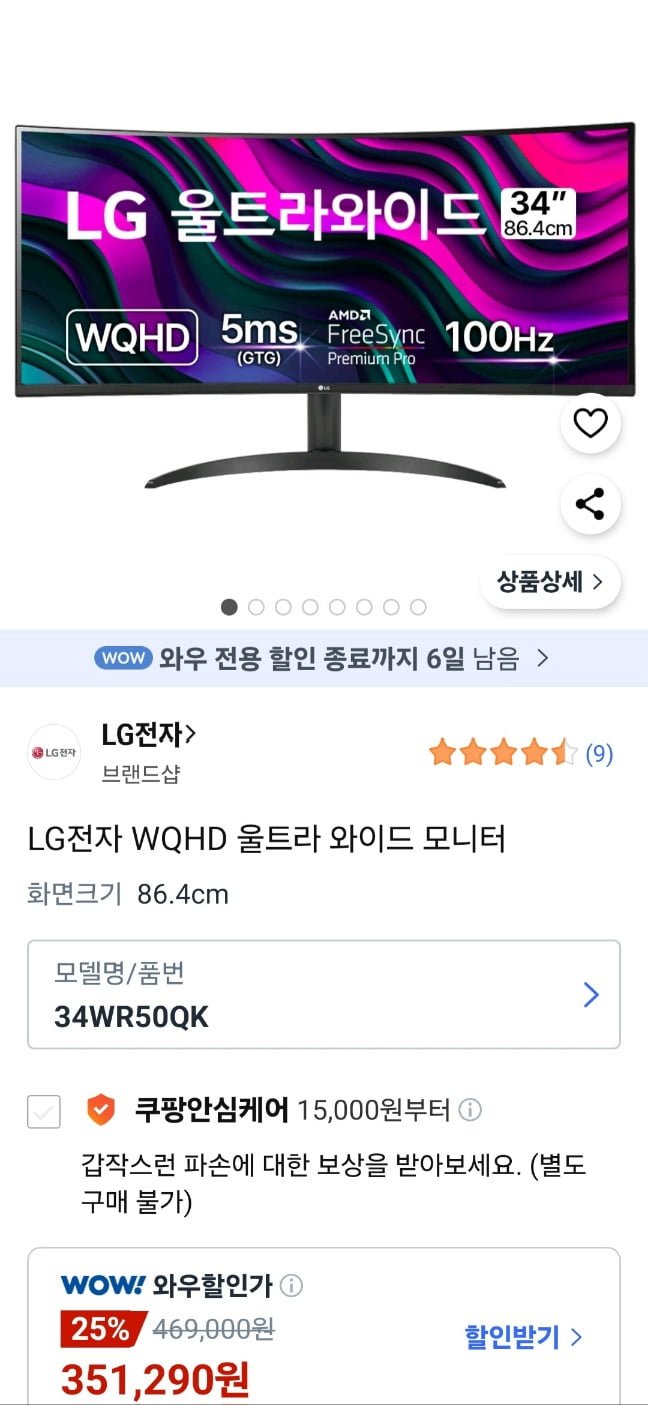Check the 쿠팡안심케어 checkbox
This screenshot has width=648, height=1405.
pos(44,1111)
